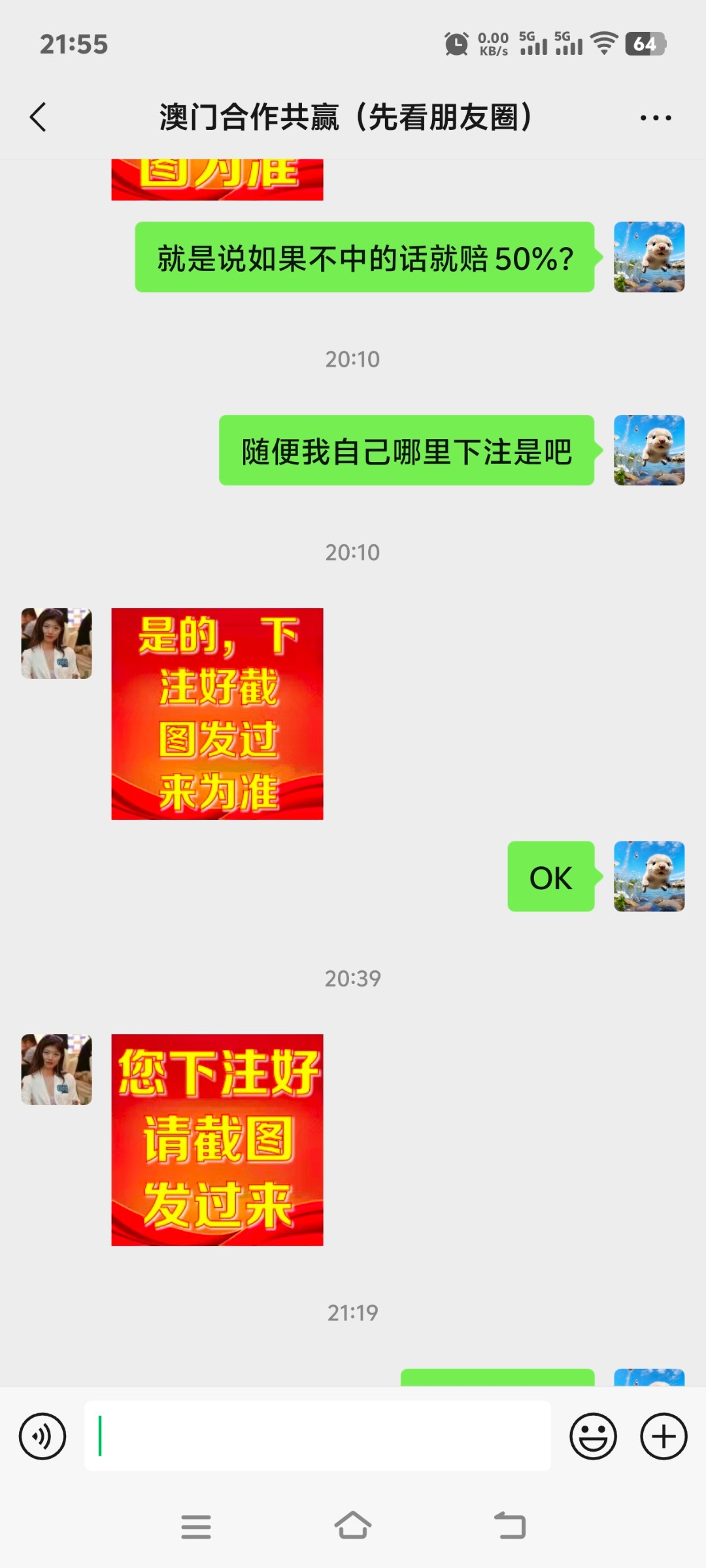Viewport: 706px width, 1568px height.
Task: Go back from the chat
Action: pos(38,118)
